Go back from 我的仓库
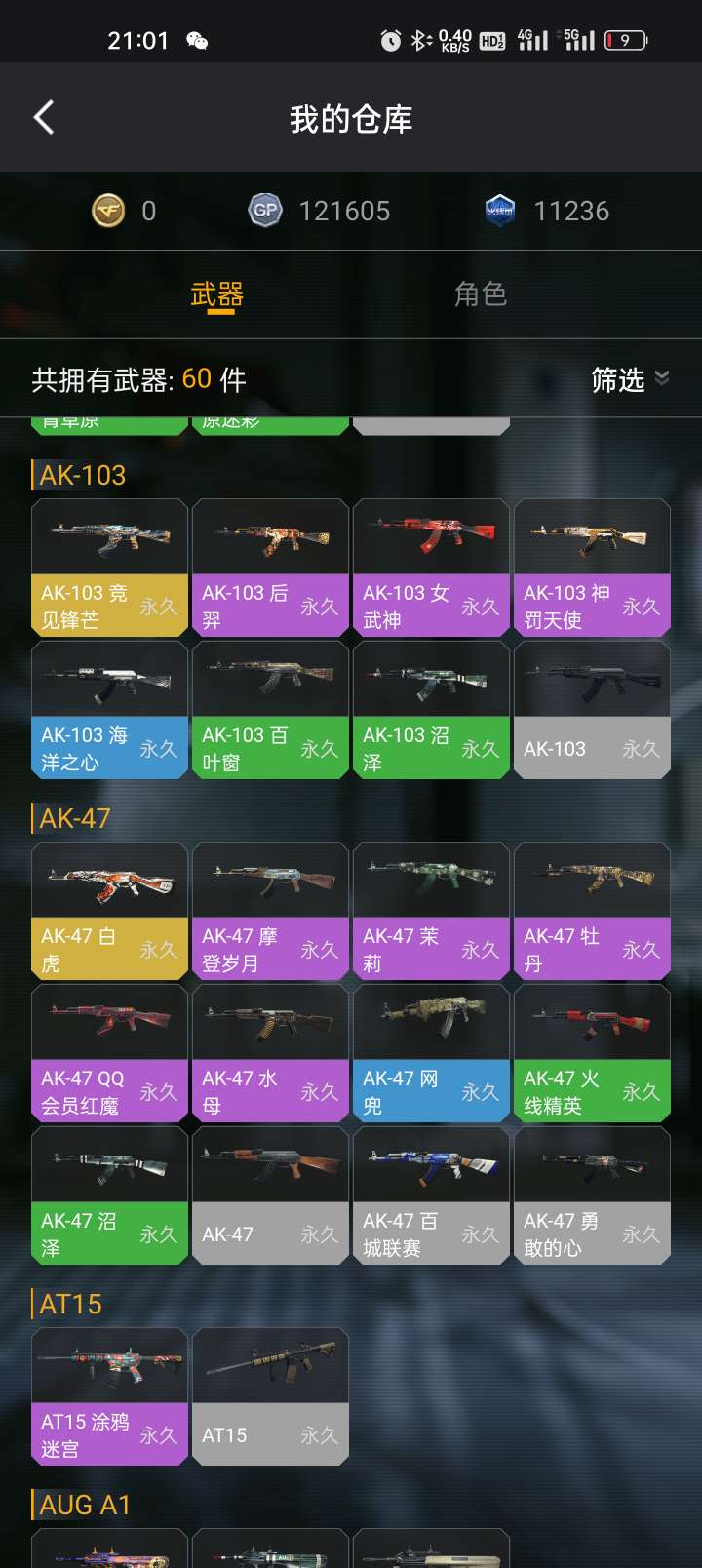This screenshot has width=702, height=1568. 44,118
